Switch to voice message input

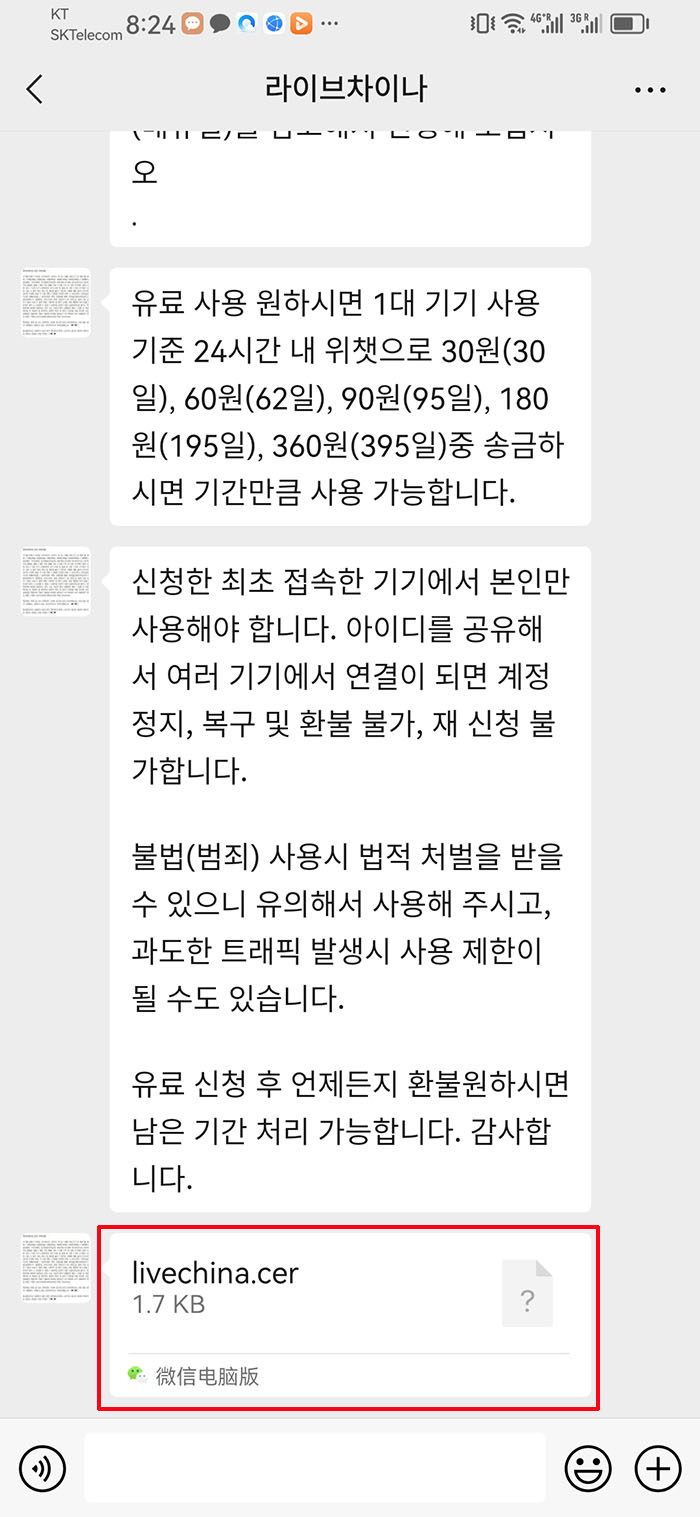coord(42,1468)
